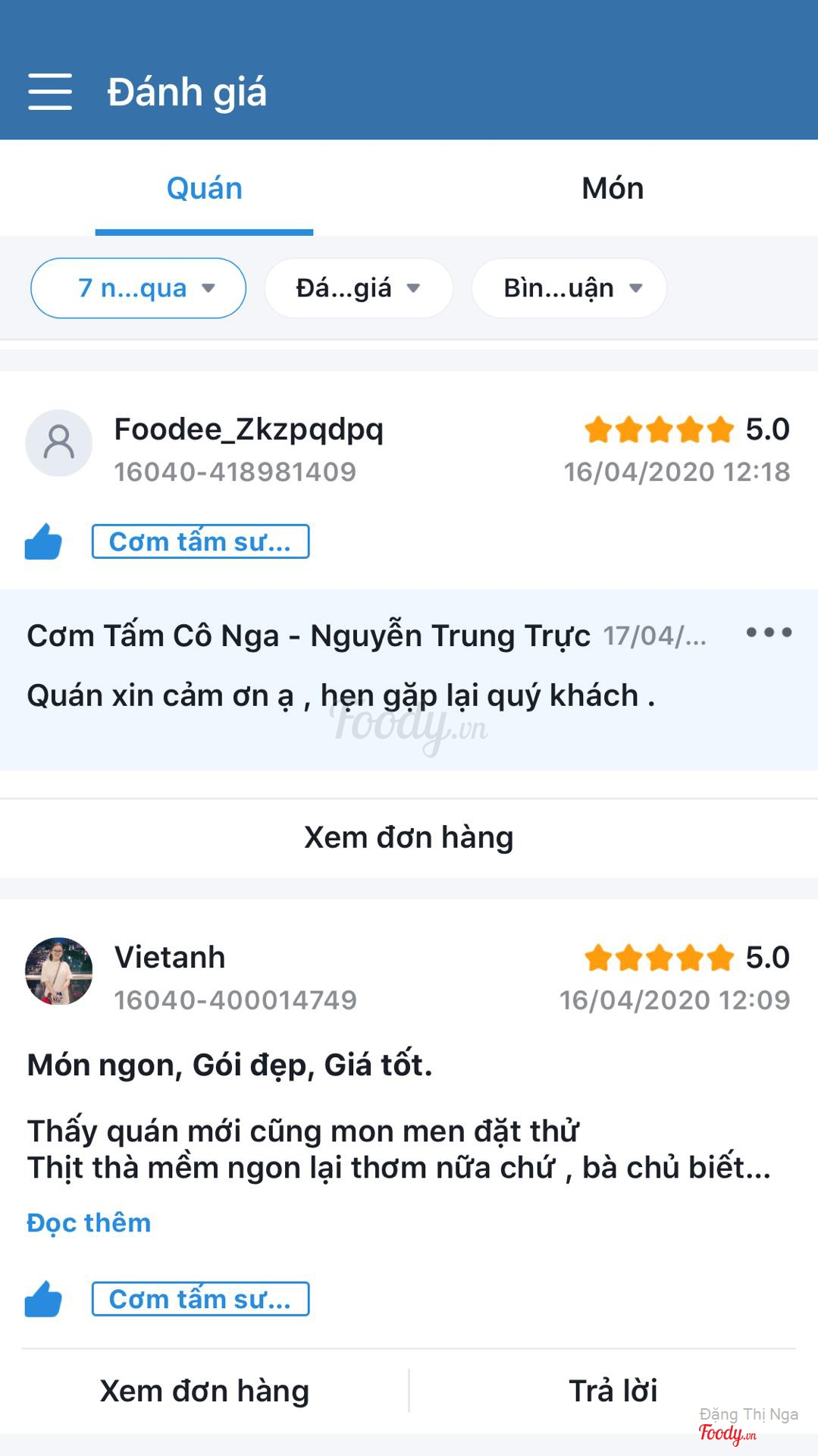Switch to the Món tab
Screen dimensions: 818x1456
pos(613,189)
